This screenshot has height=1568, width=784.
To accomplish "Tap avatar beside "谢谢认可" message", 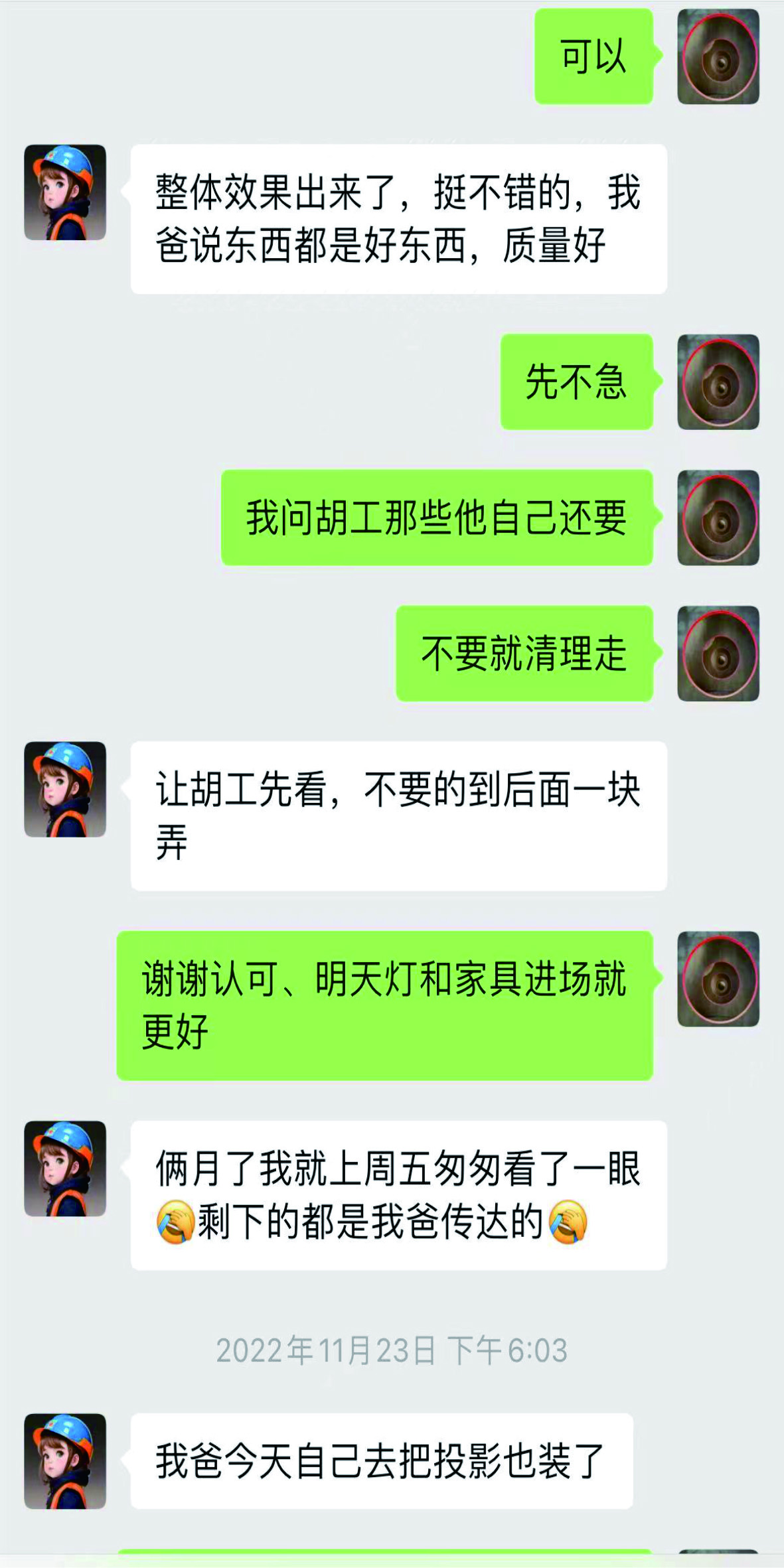I will point(718,979).
